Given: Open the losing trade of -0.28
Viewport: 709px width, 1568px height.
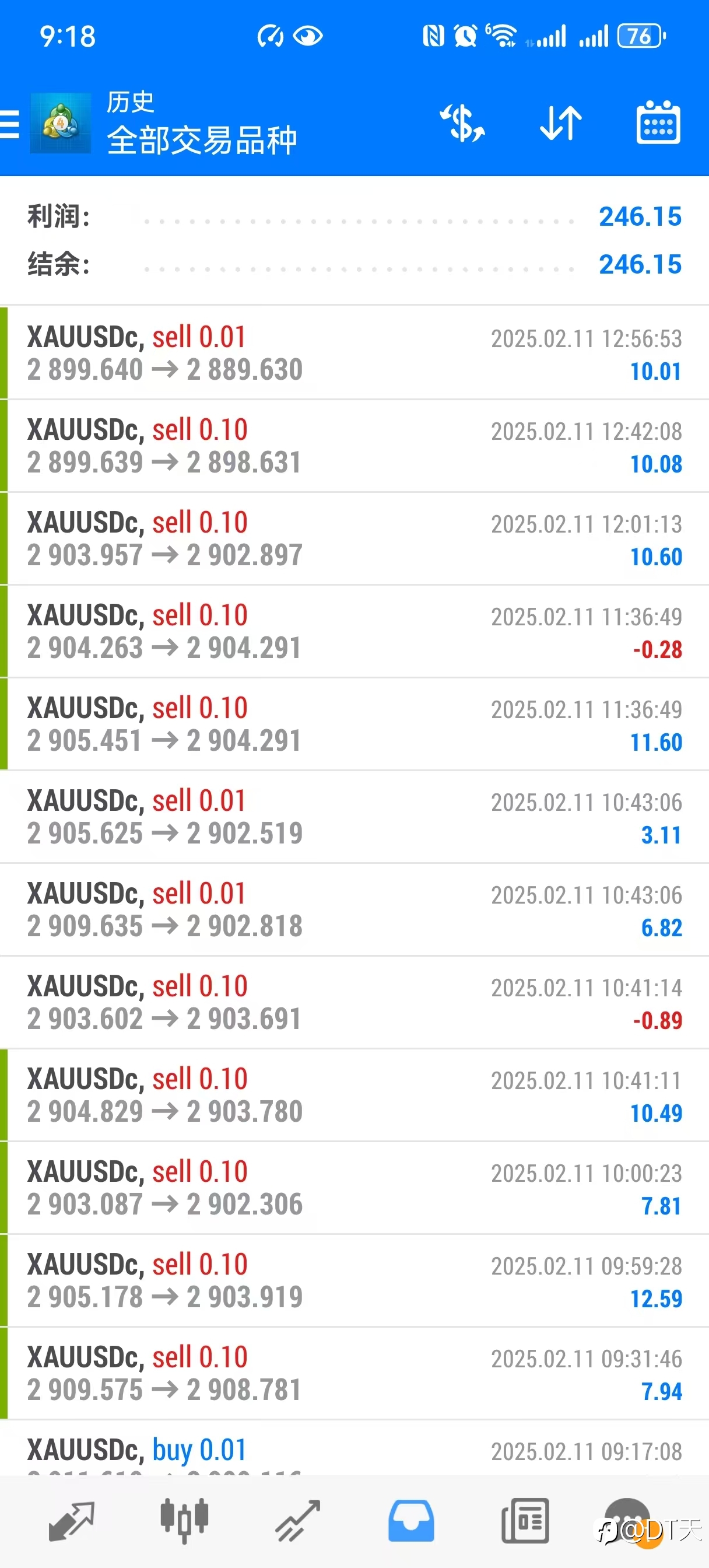Looking at the screenshot, I should [354, 631].
